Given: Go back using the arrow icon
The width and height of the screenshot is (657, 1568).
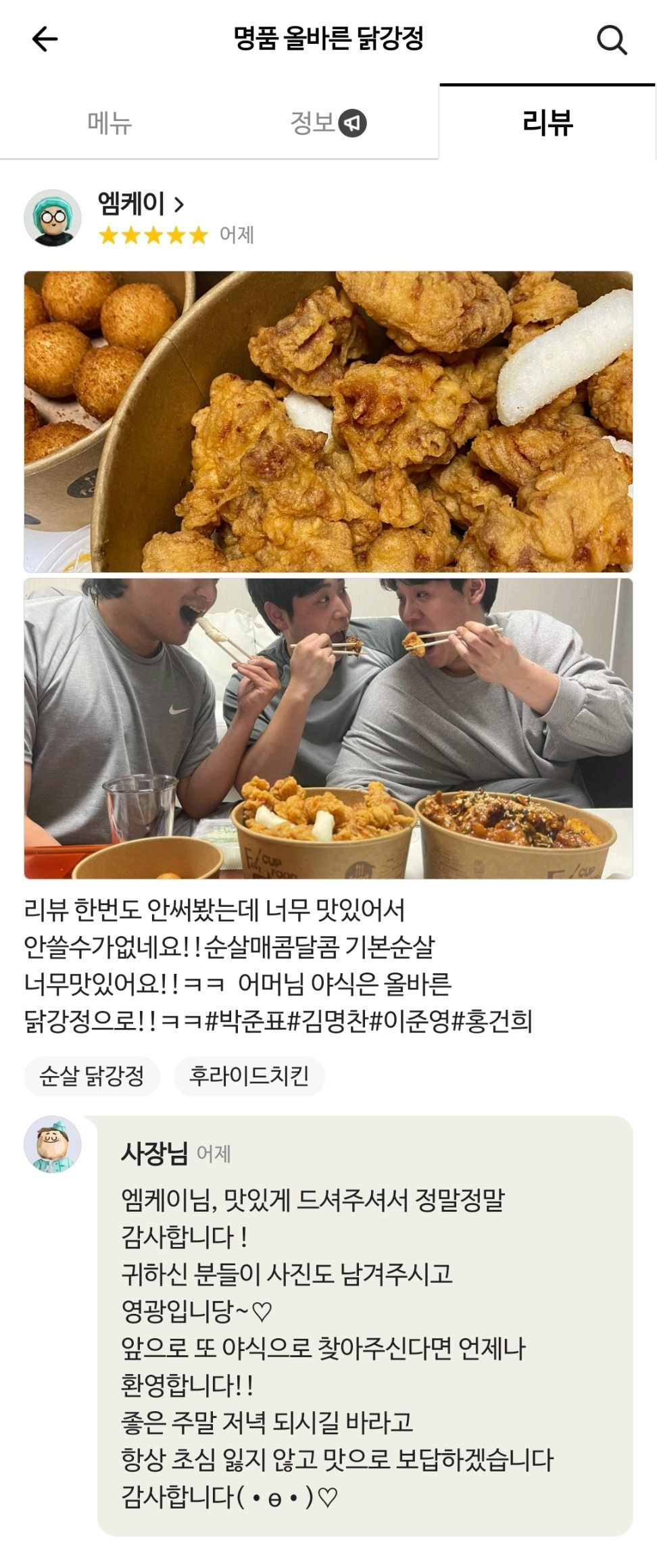Looking at the screenshot, I should (45, 39).
